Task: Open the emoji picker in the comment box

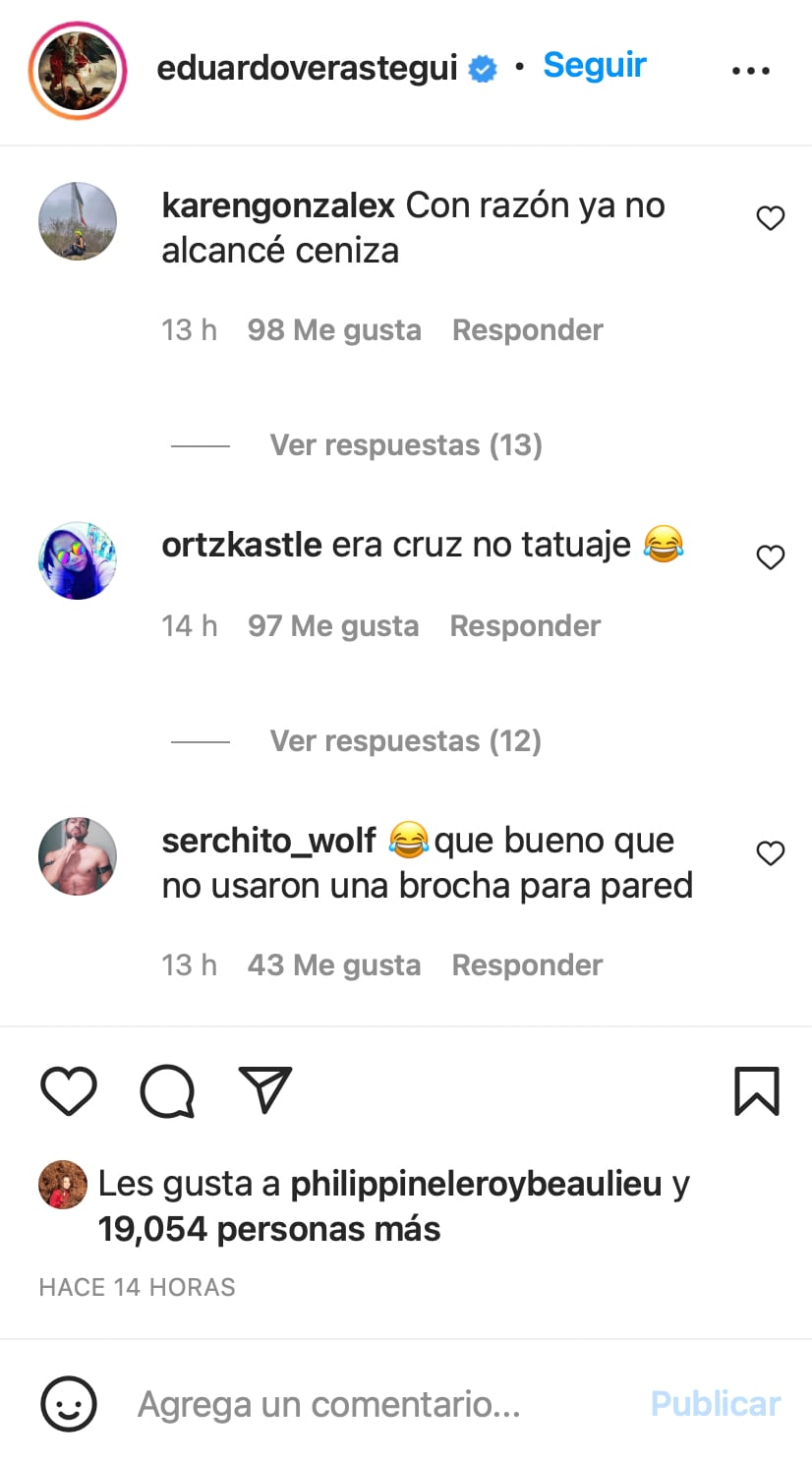Action: pos(67,1404)
